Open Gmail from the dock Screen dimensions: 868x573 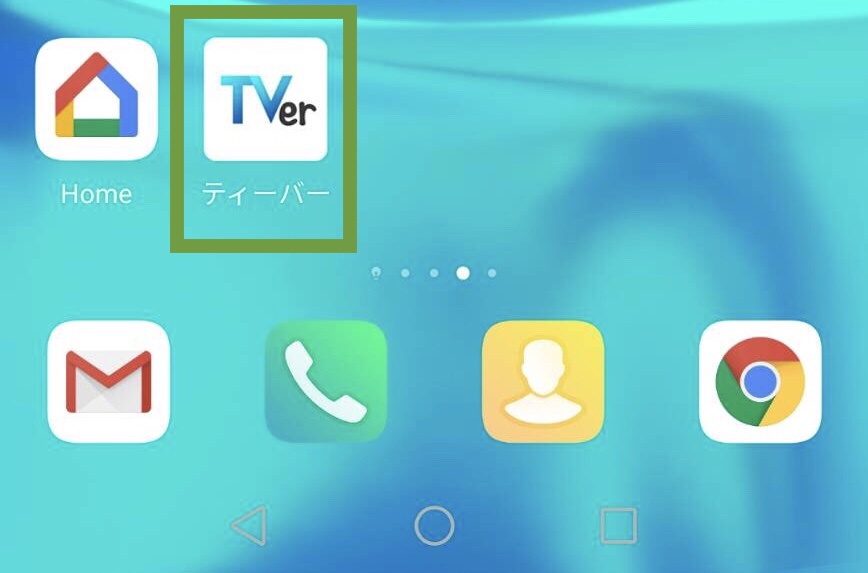click(x=108, y=382)
